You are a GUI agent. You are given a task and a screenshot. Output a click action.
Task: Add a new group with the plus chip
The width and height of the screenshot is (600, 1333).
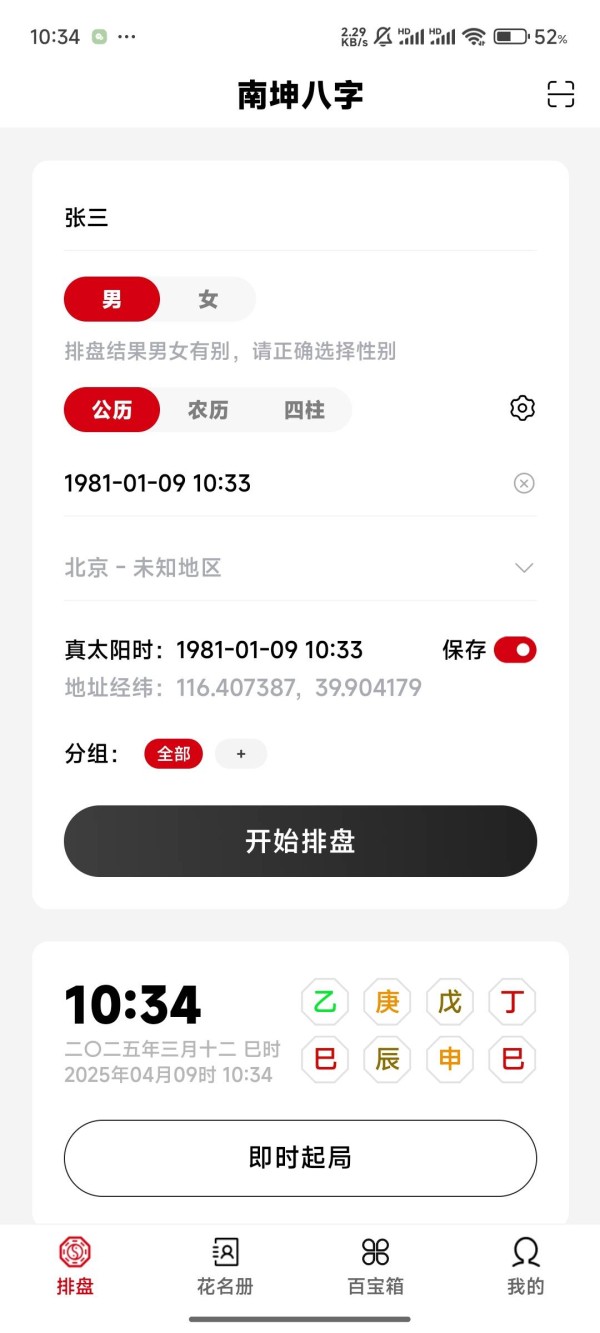tap(241, 754)
